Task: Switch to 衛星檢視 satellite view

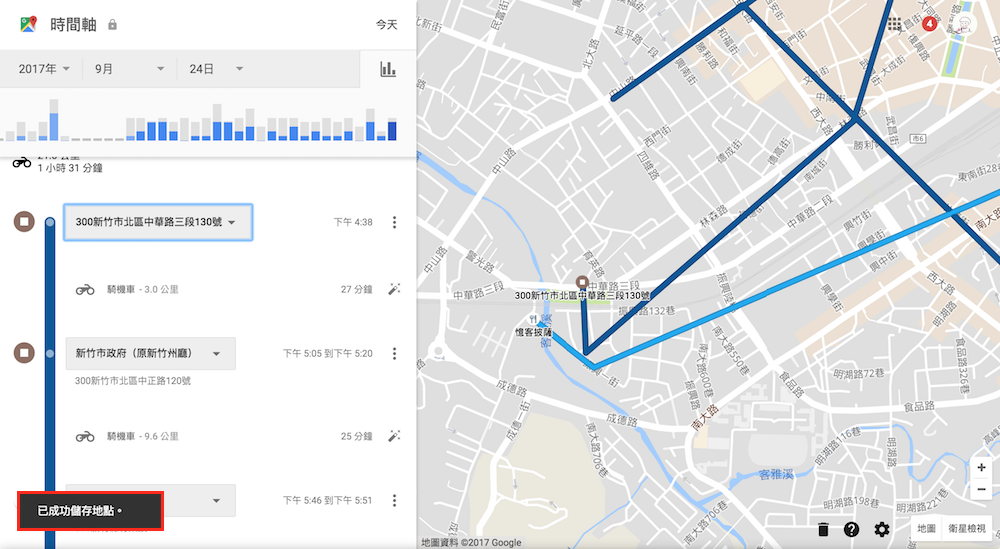Action: (x=967, y=529)
